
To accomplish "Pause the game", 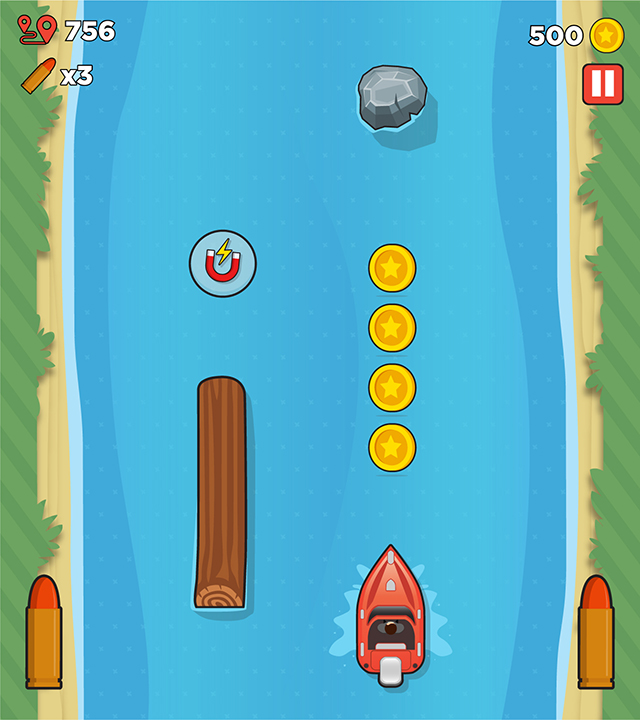I will (603, 84).
